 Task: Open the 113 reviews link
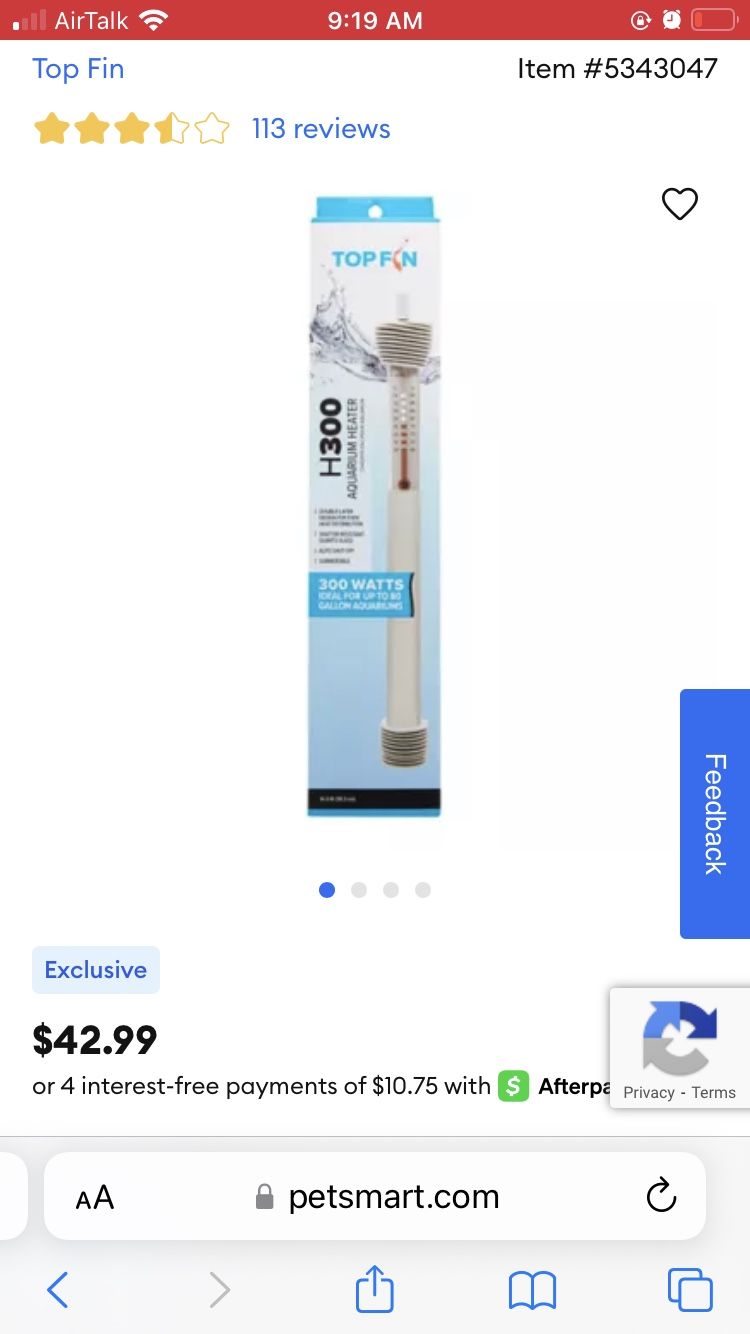320,129
